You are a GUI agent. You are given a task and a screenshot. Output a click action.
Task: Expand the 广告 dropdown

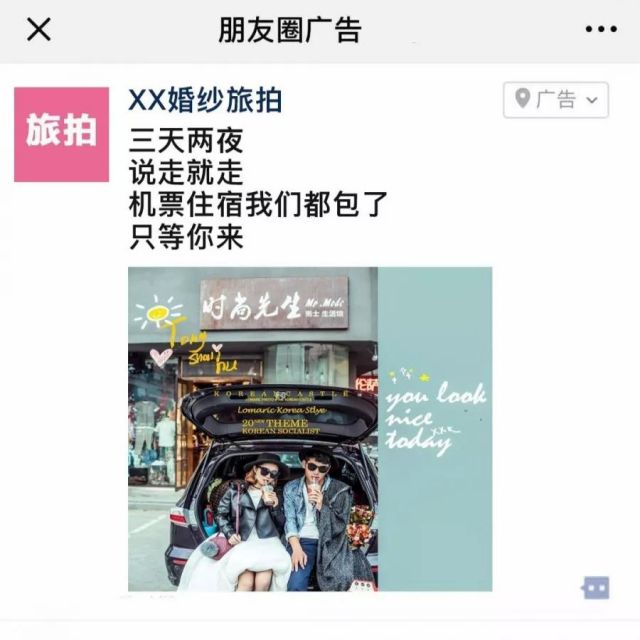pyautogui.click(x=556, y=99)
